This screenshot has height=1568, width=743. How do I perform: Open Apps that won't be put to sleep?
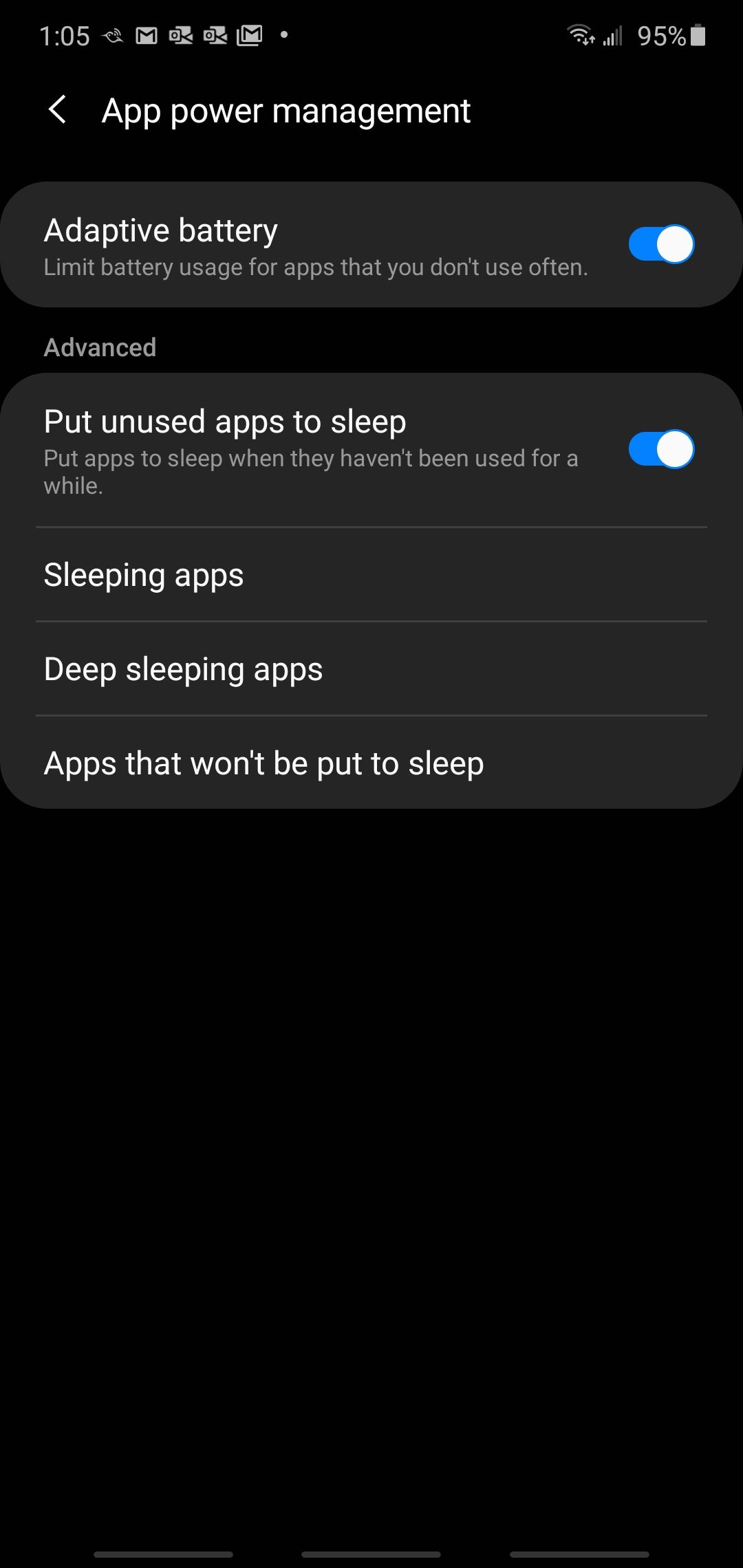pos(263,762)
